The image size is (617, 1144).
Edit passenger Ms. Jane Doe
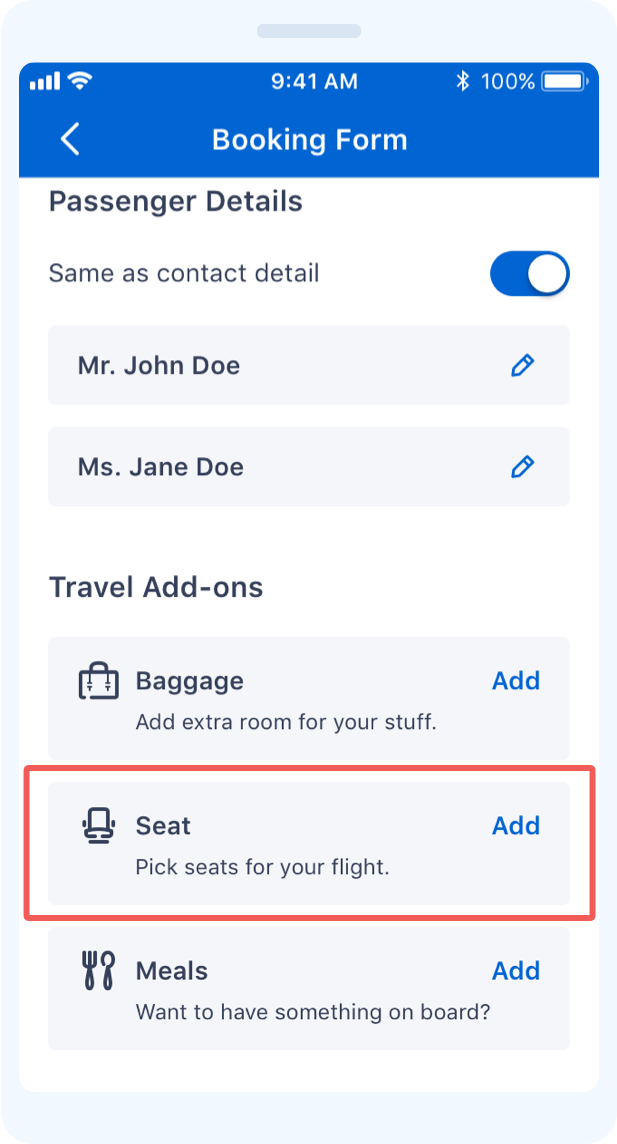tap(522, 466)
